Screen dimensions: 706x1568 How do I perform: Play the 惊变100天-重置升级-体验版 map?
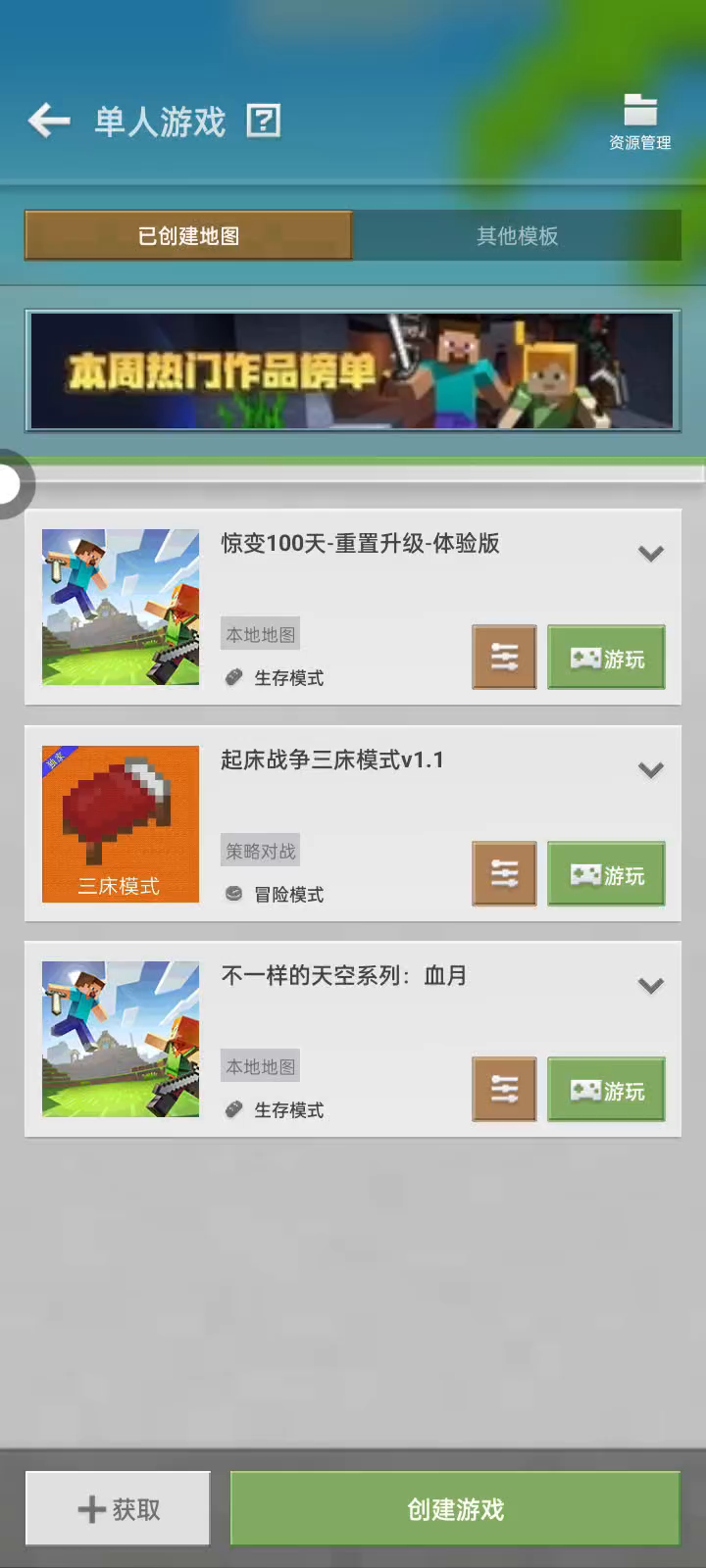(606, 658)
